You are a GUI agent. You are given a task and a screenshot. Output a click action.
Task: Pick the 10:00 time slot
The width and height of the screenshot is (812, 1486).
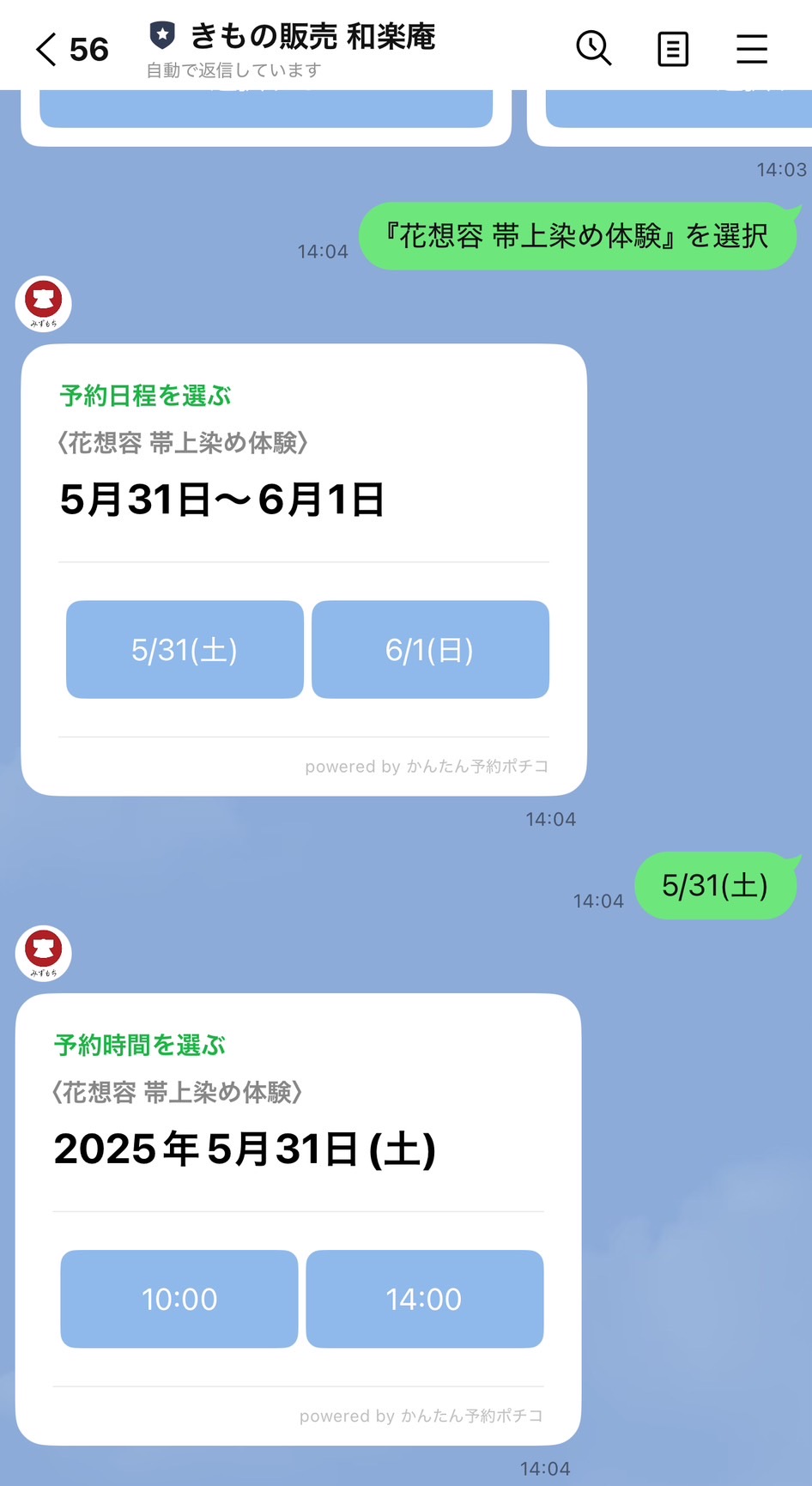click(x=179, y=1299)
